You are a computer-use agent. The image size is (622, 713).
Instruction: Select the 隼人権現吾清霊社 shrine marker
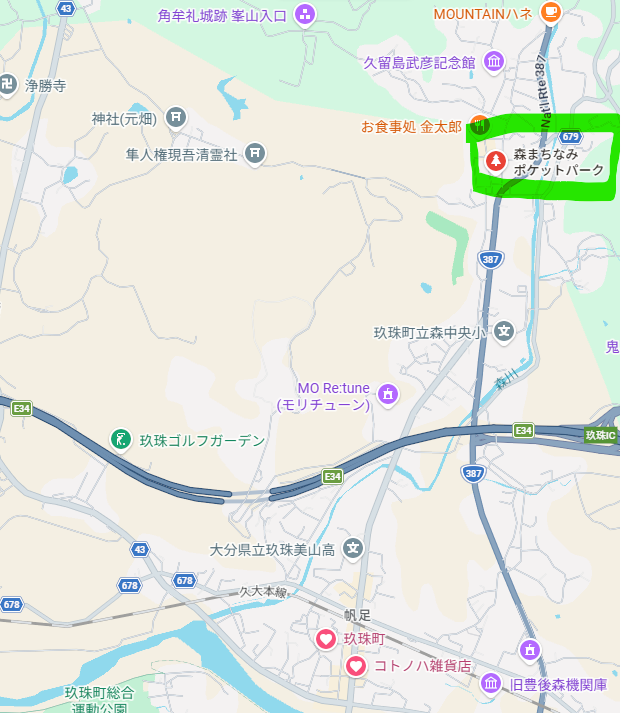click(x=255, y=154)
